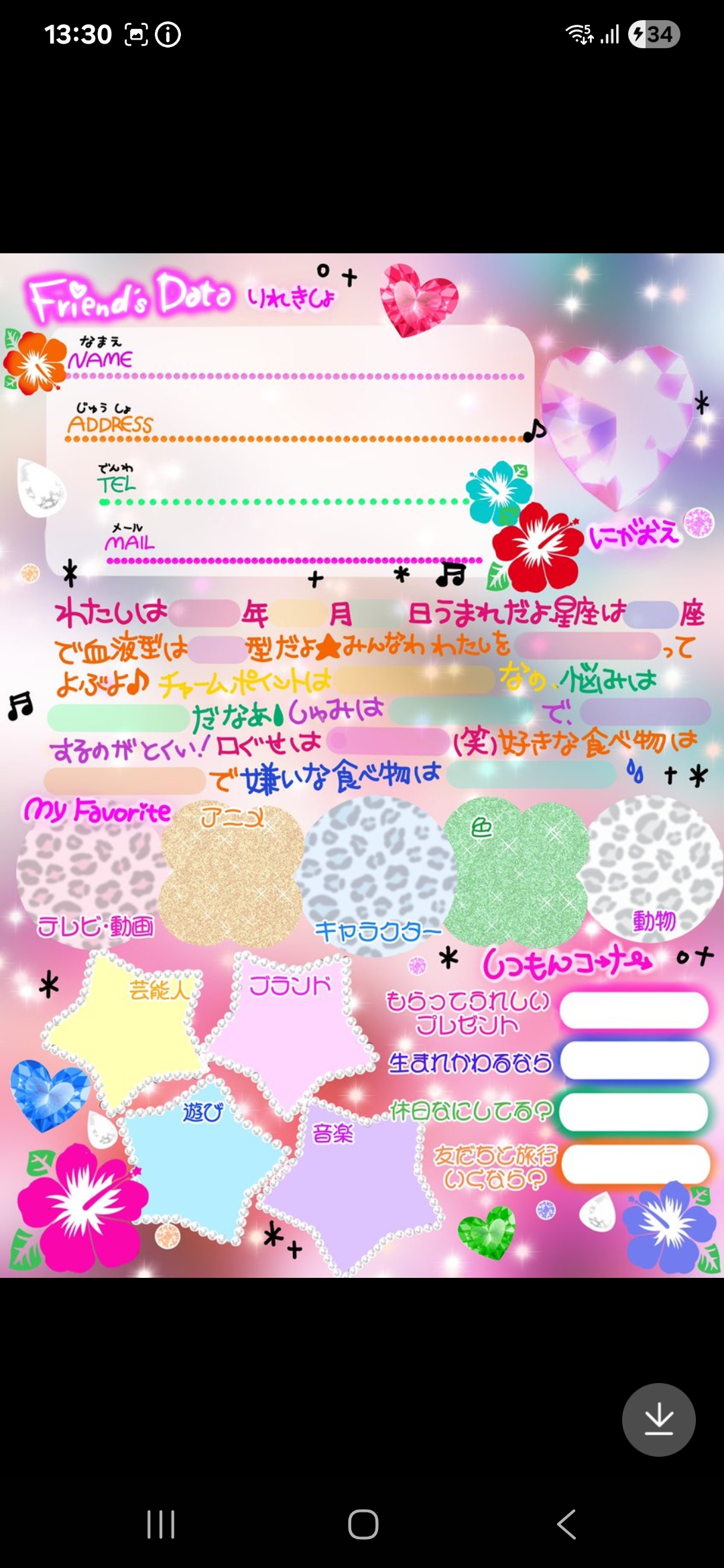Tap the battery charging indicator
The image size is (724, 1568).
(646, 34)
